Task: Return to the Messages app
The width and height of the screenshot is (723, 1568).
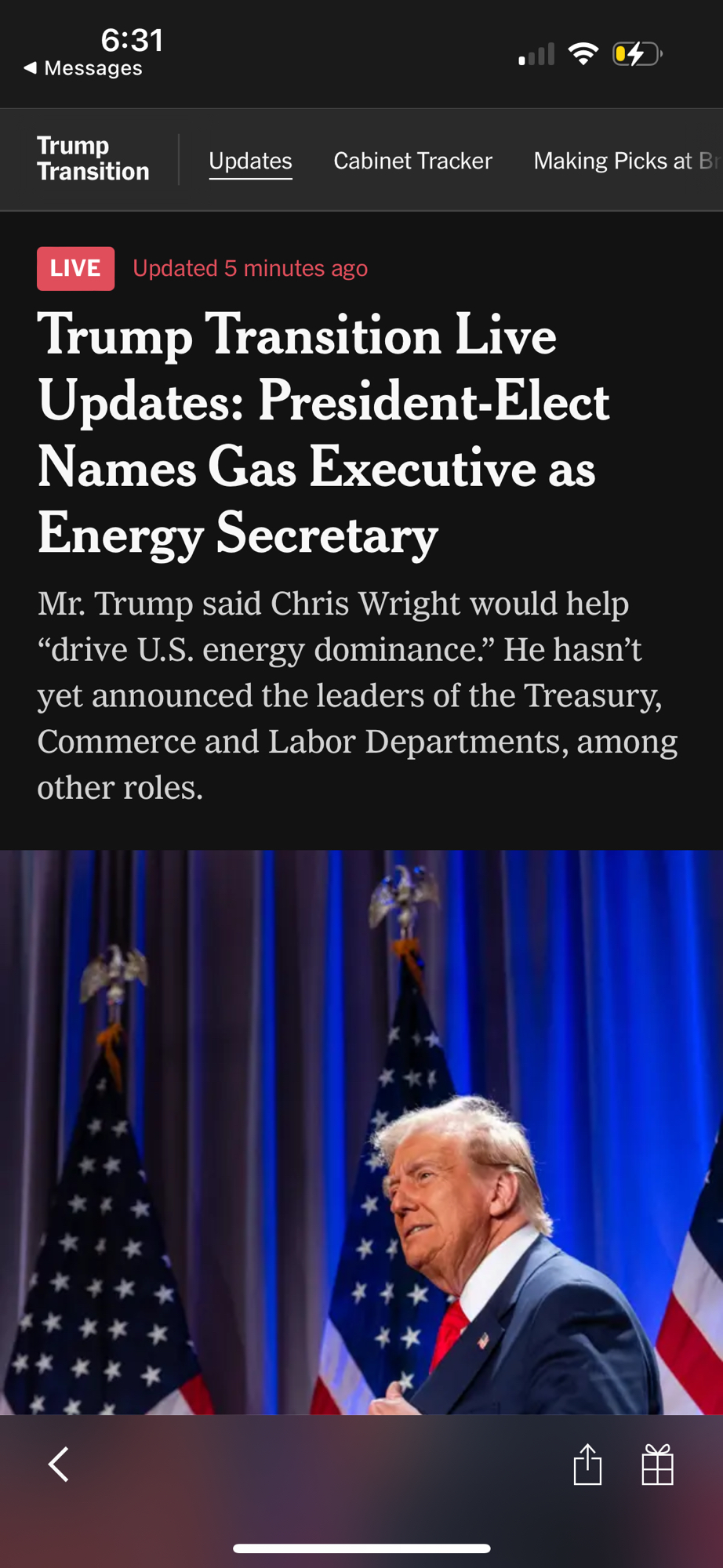Action: [83, 69]
